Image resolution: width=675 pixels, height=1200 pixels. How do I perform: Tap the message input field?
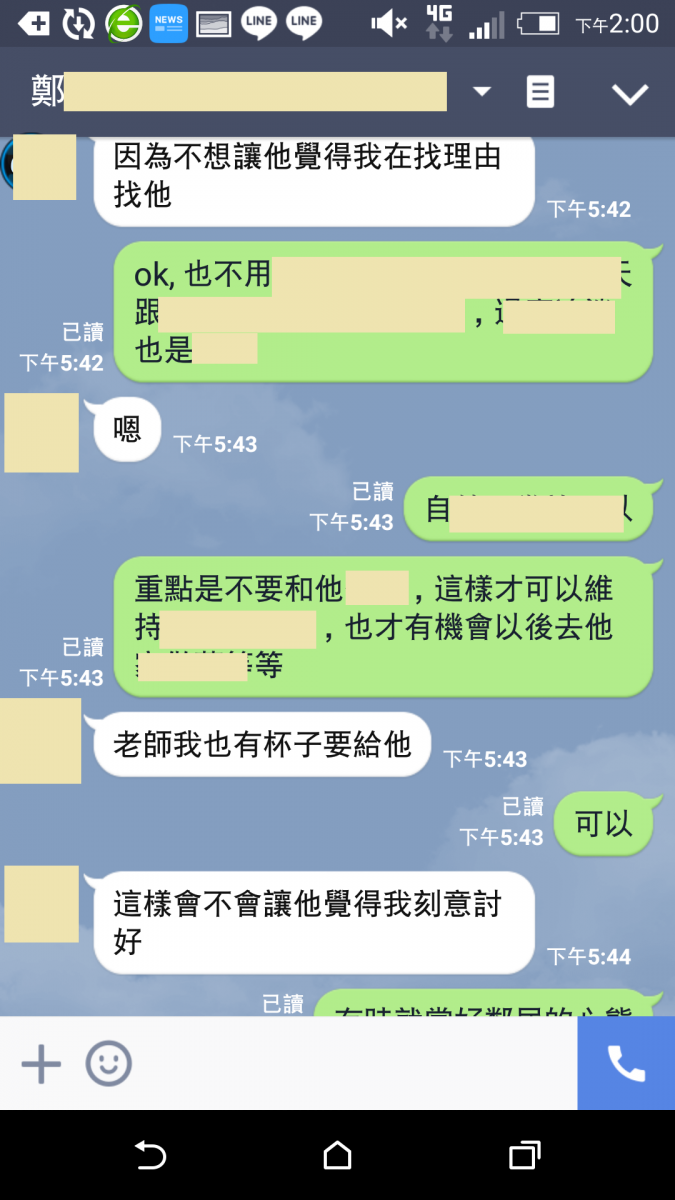tap(350, 1064)
